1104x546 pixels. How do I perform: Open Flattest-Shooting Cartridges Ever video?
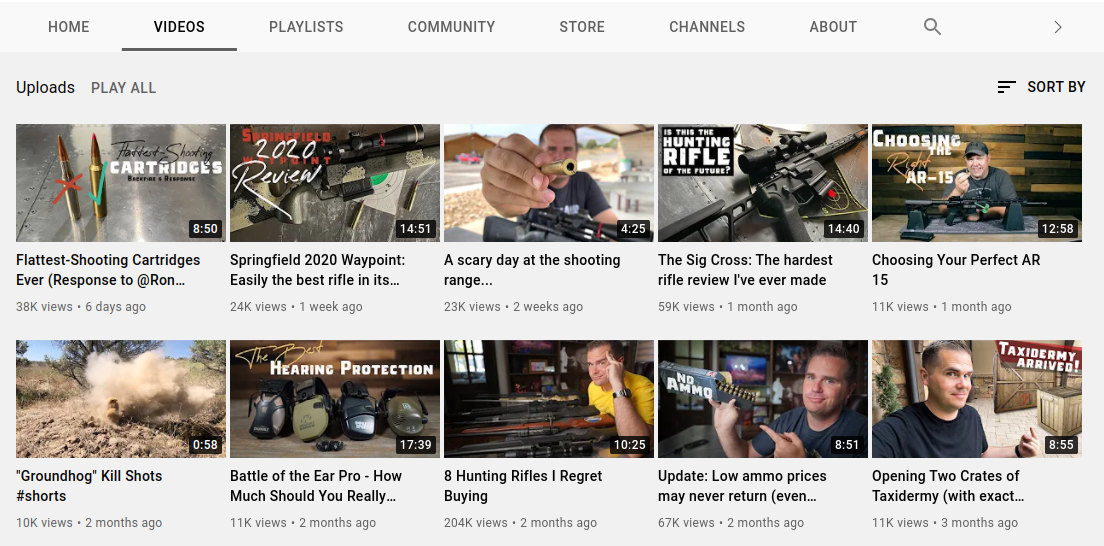coord(121,183)
